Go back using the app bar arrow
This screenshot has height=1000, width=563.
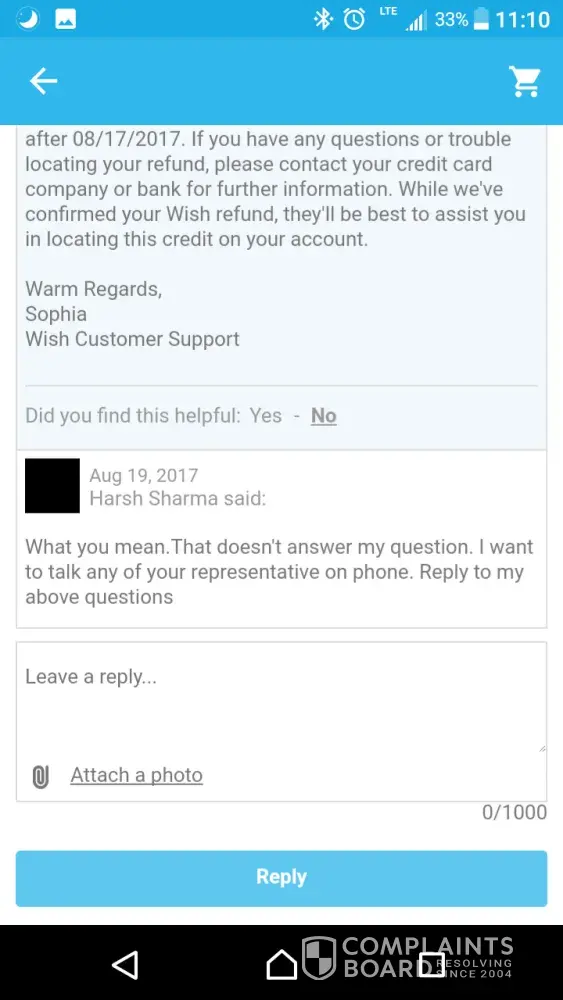pos(43,81)
